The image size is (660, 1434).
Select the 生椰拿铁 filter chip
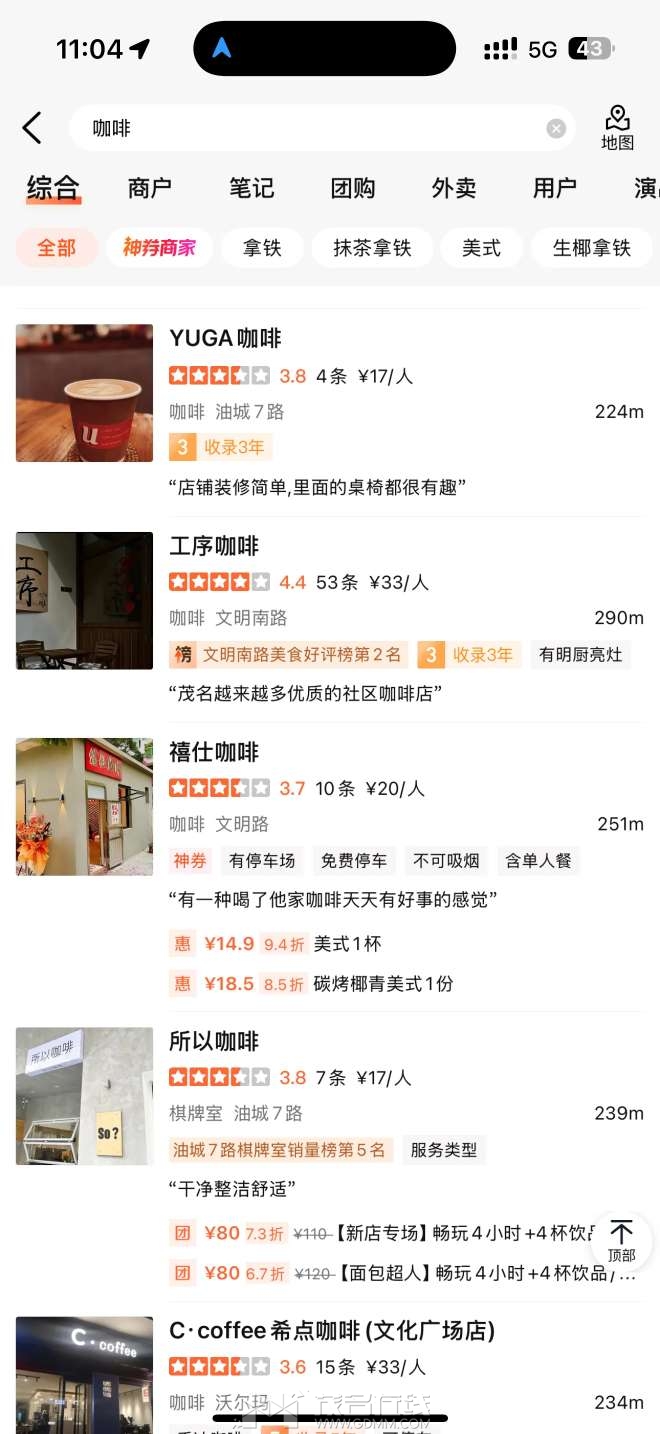(x=591, y=247)
